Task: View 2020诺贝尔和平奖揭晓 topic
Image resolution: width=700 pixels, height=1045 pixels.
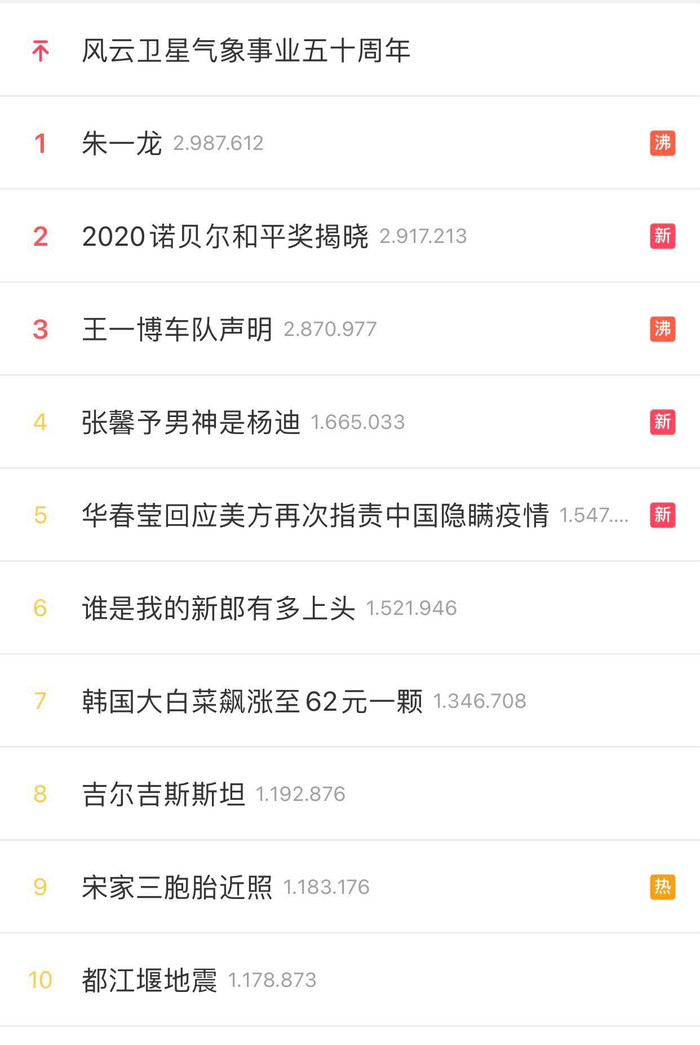Action: pos(225,236)
